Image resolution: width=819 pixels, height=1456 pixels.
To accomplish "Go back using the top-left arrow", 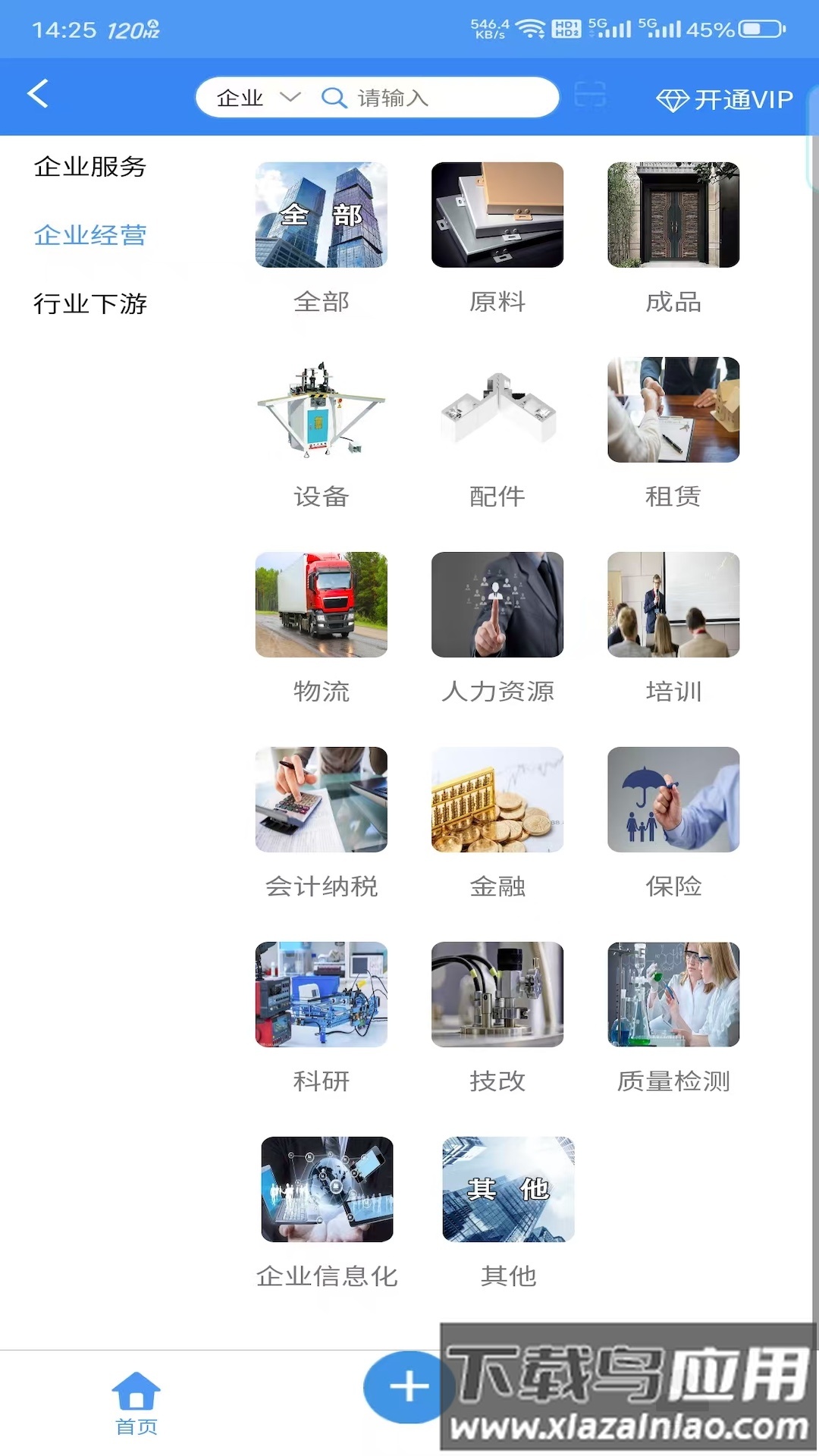I will (38, 95).
